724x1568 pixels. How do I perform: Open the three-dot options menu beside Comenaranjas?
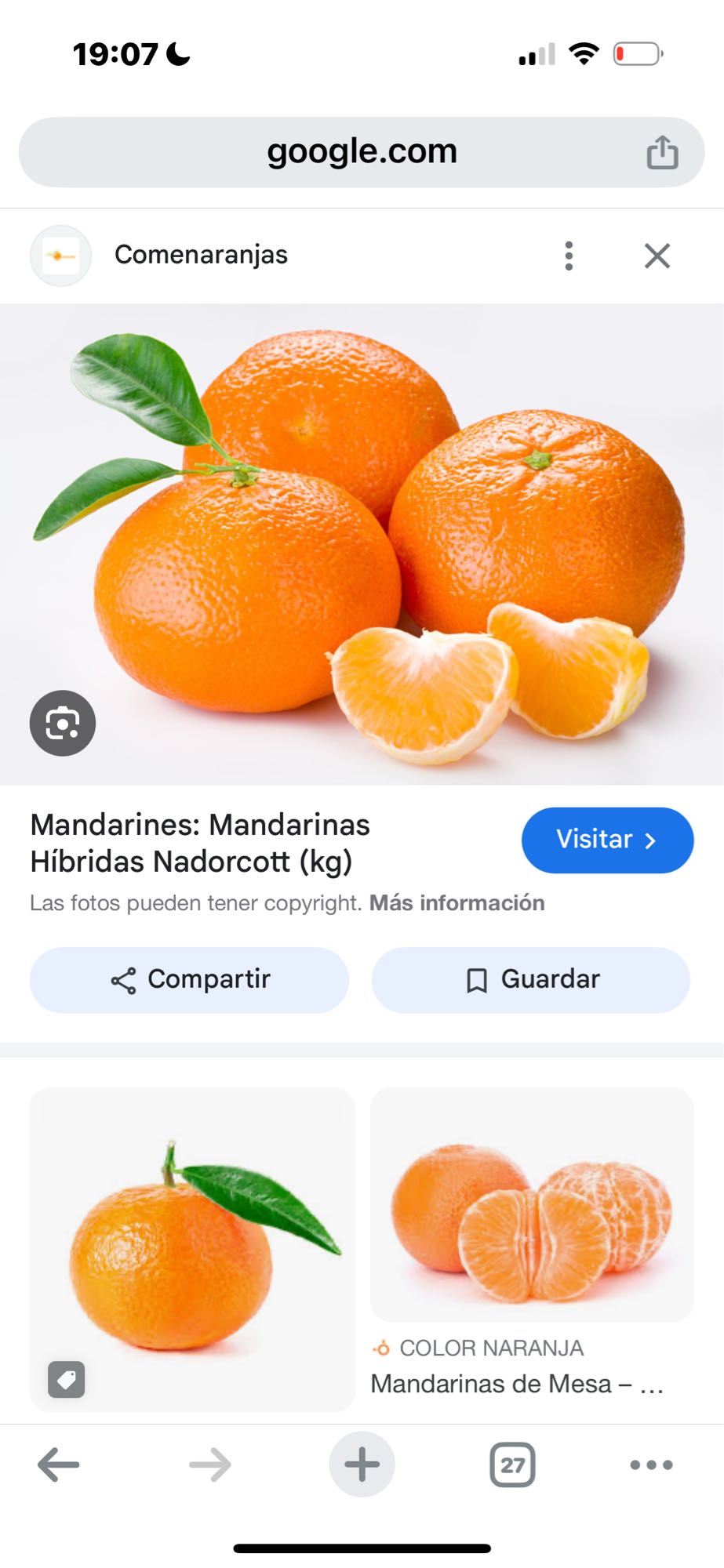569,255
